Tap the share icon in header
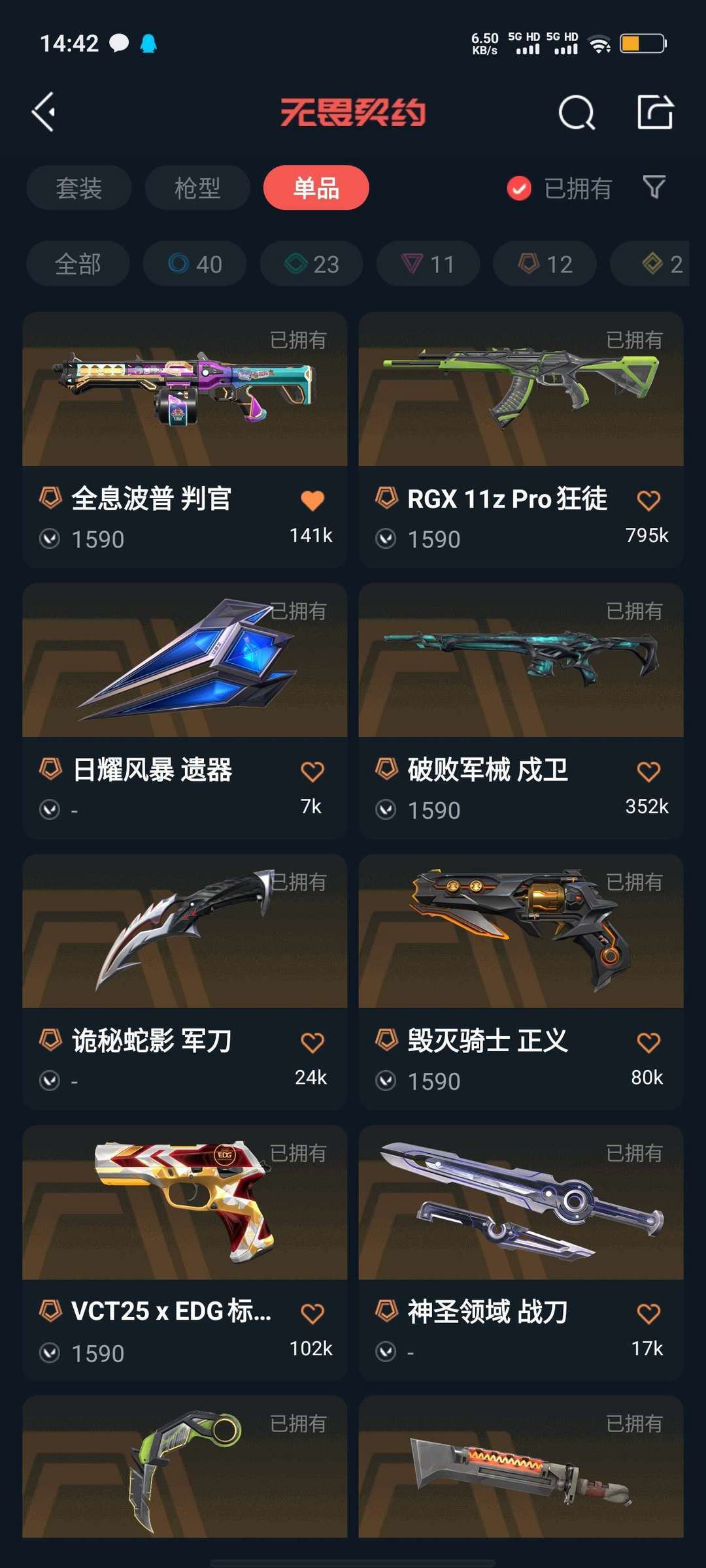Image resolution: width=706 pixels, height=1568 pixels. [655, 112]
